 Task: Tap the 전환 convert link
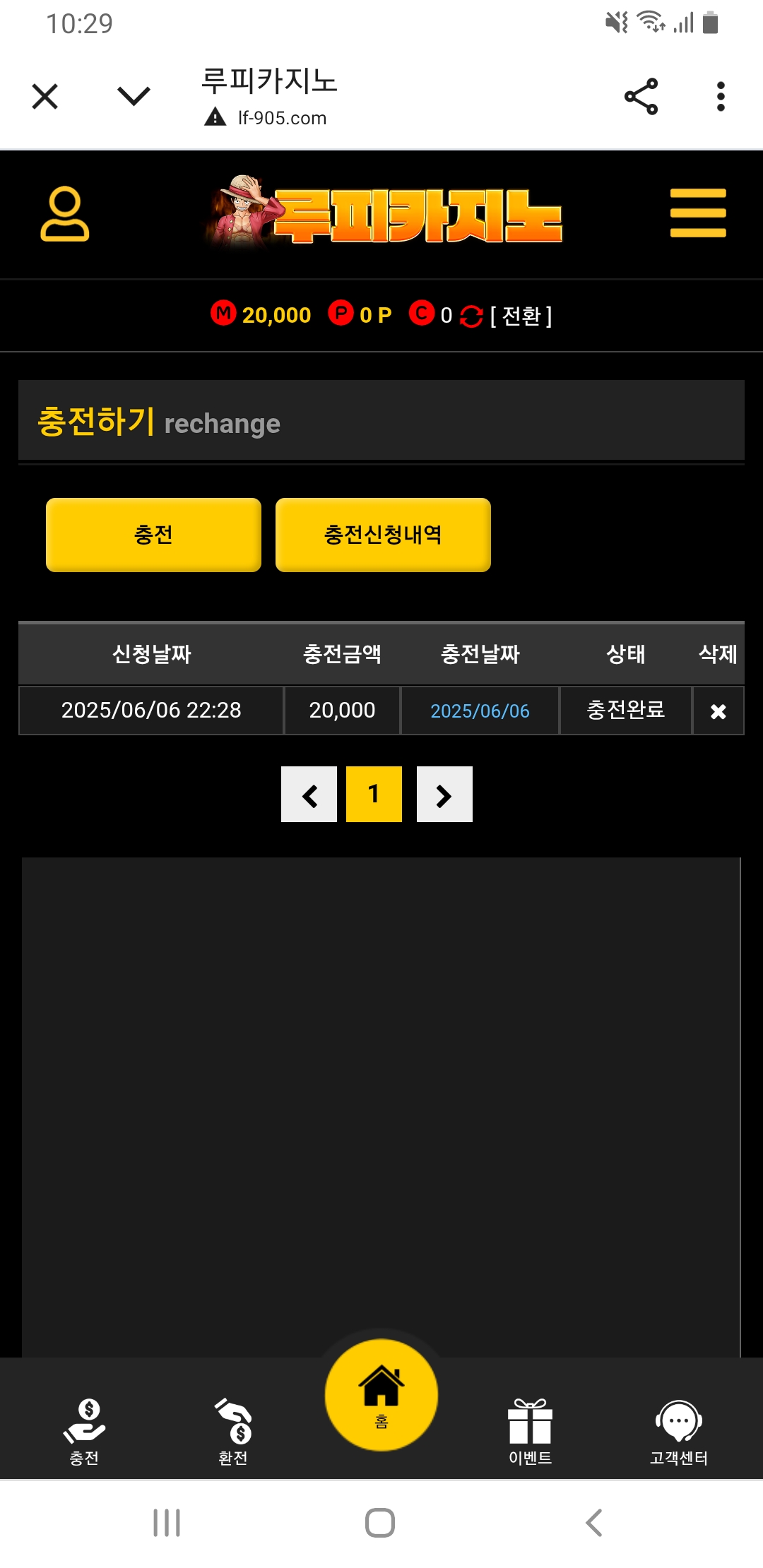click(x=521, y=316)
